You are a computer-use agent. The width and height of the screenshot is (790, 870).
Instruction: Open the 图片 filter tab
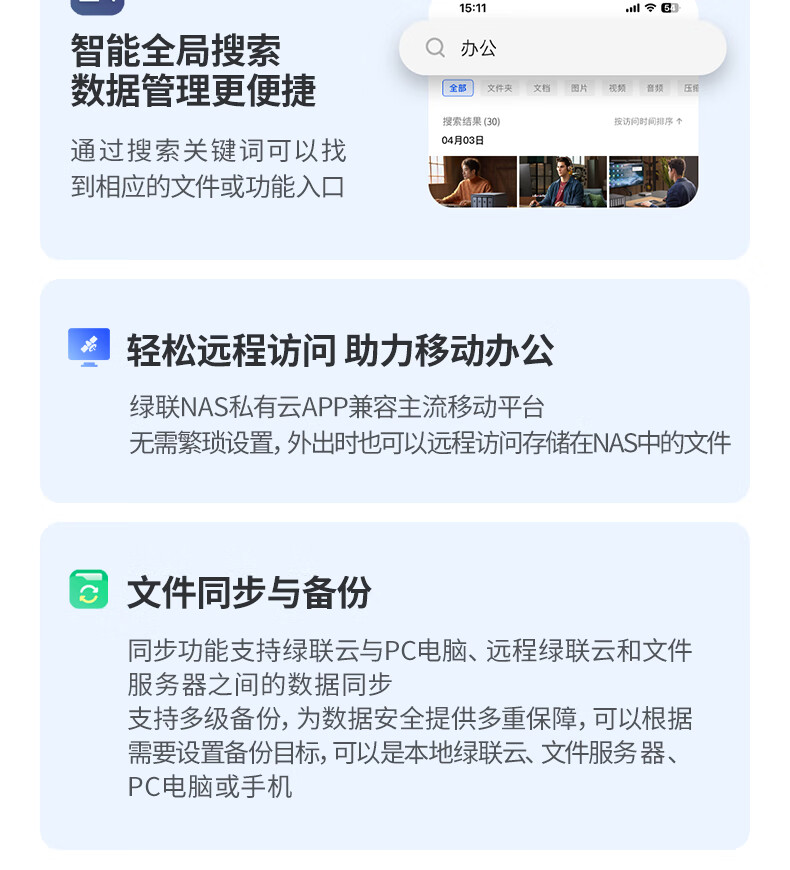click(578, 87)
